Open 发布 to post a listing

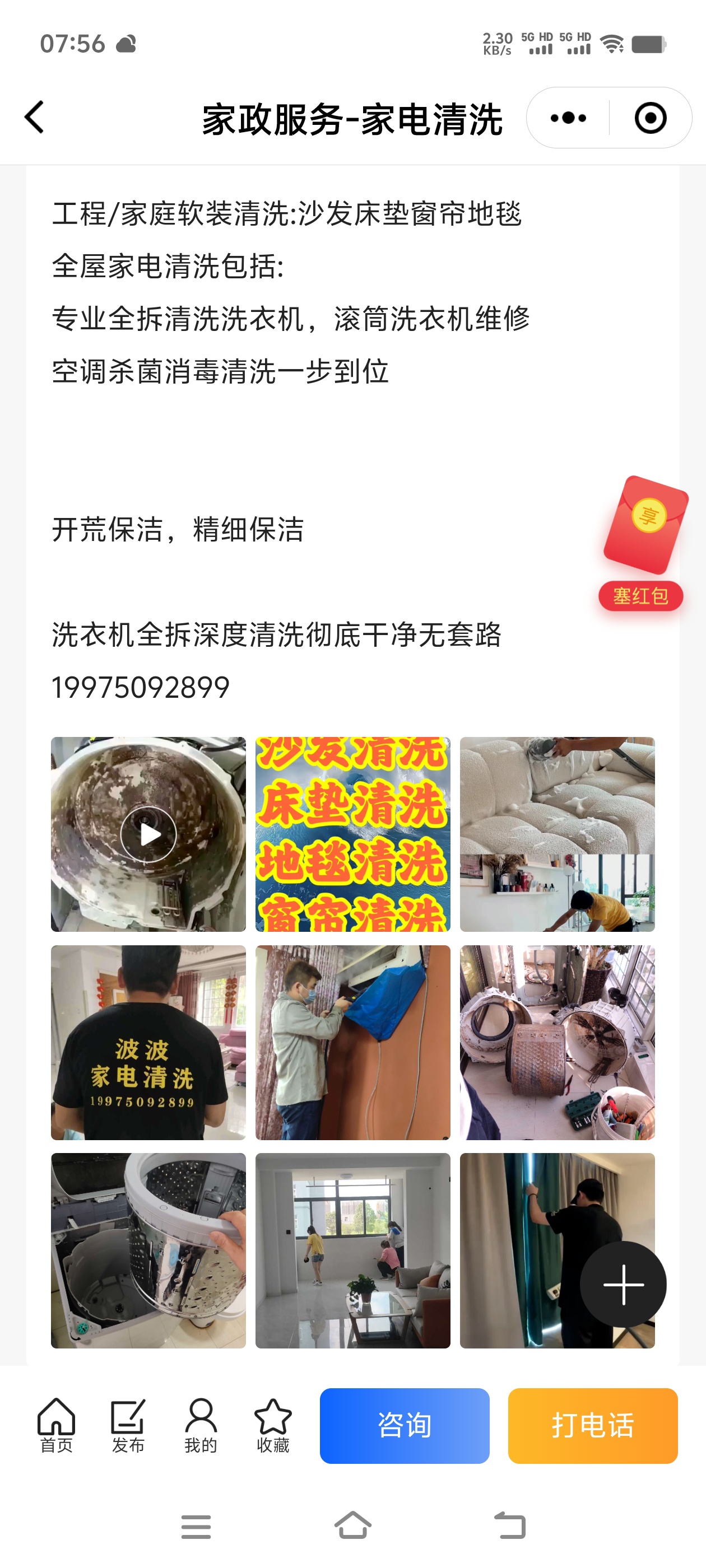128,1425
